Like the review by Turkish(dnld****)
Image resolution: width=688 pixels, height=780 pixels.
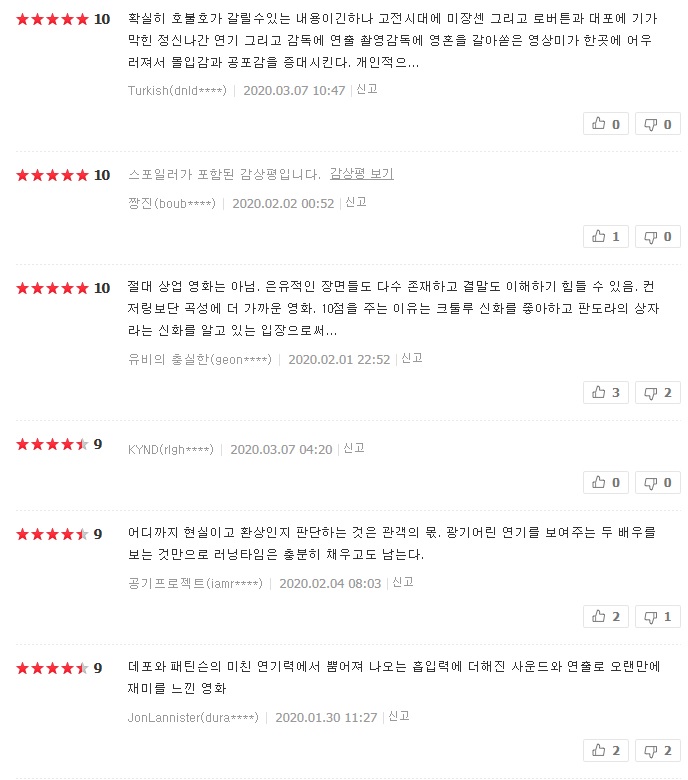pos(606,124)
